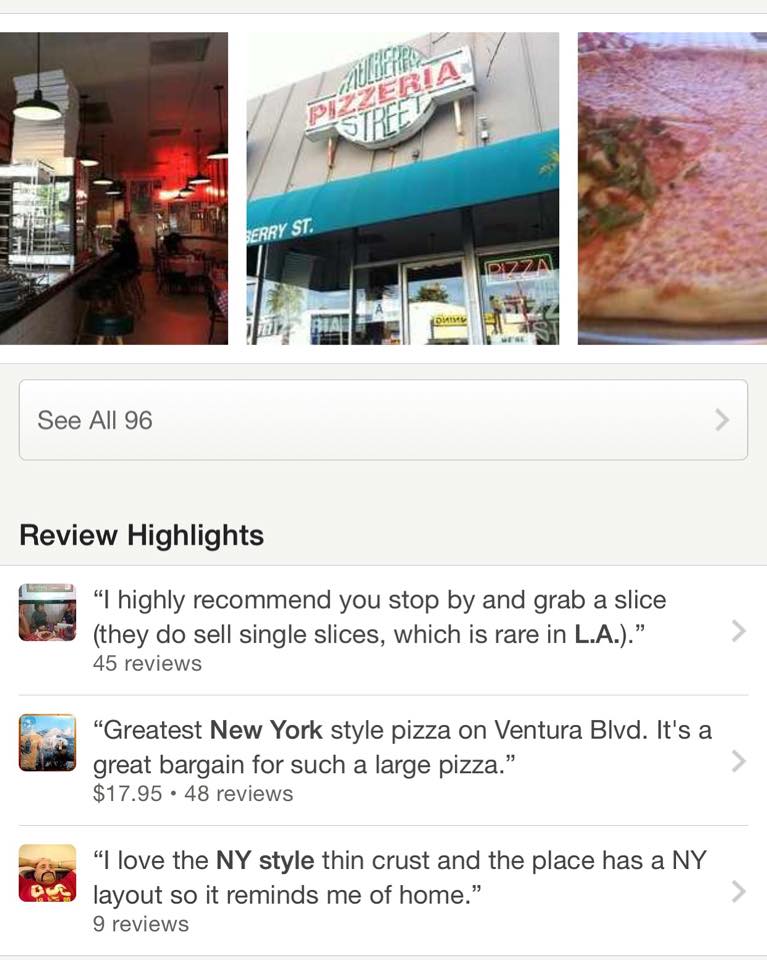Open the New York style pizza highlight
Screen dimensions: 767x960
tap(383, 760)
